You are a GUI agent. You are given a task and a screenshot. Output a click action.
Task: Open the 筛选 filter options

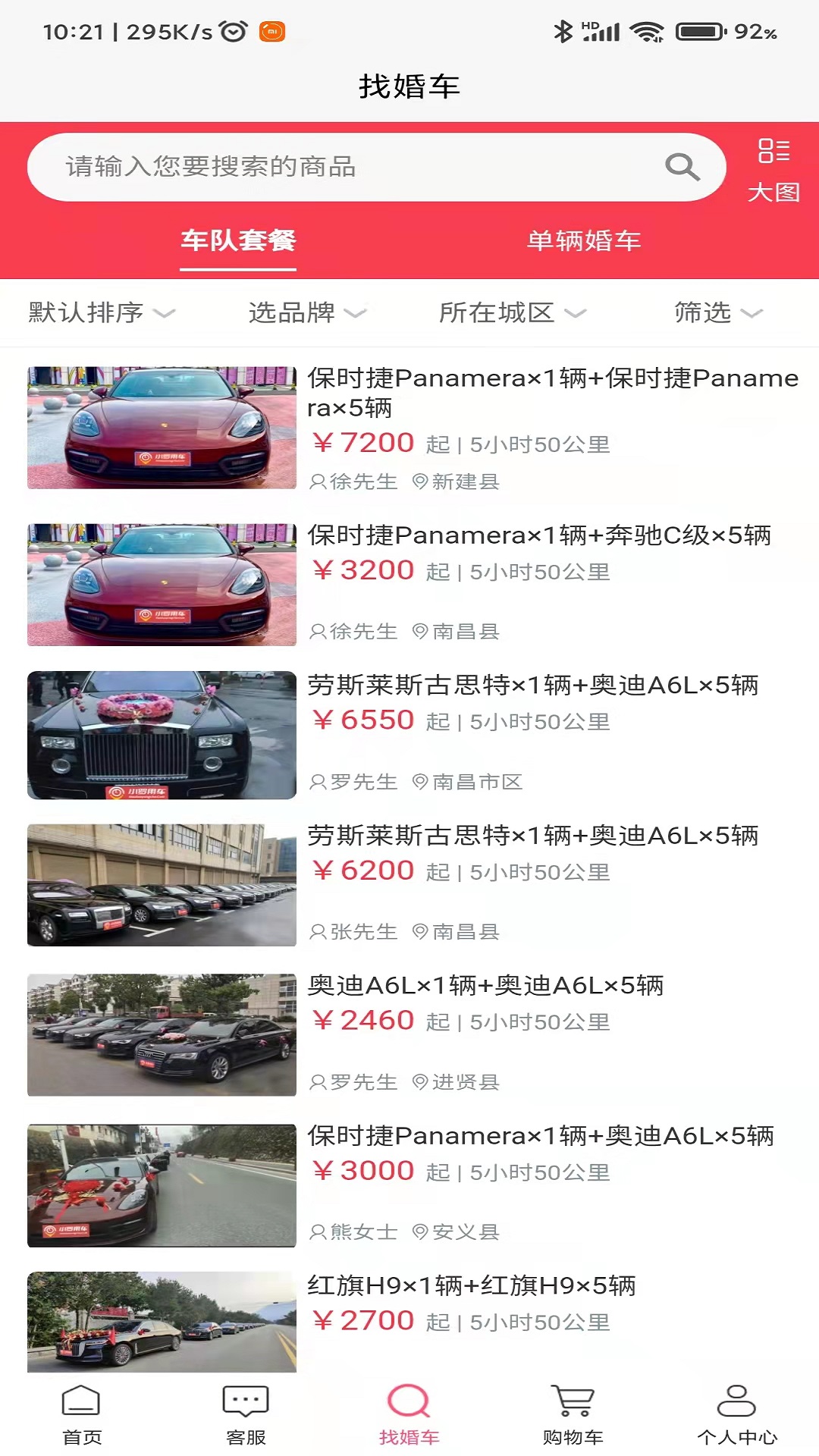(718, 312)
